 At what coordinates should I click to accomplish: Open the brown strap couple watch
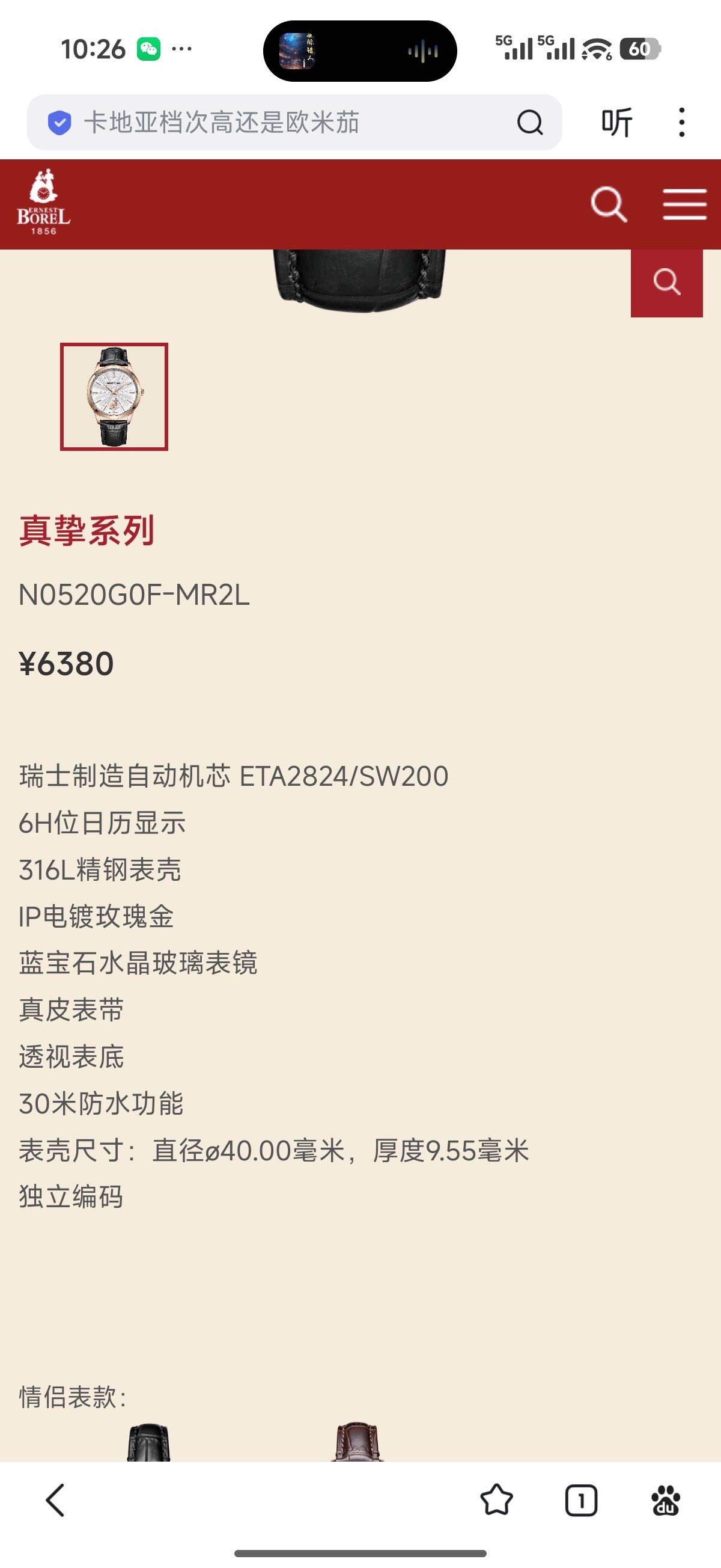(x=357, y=1442)
